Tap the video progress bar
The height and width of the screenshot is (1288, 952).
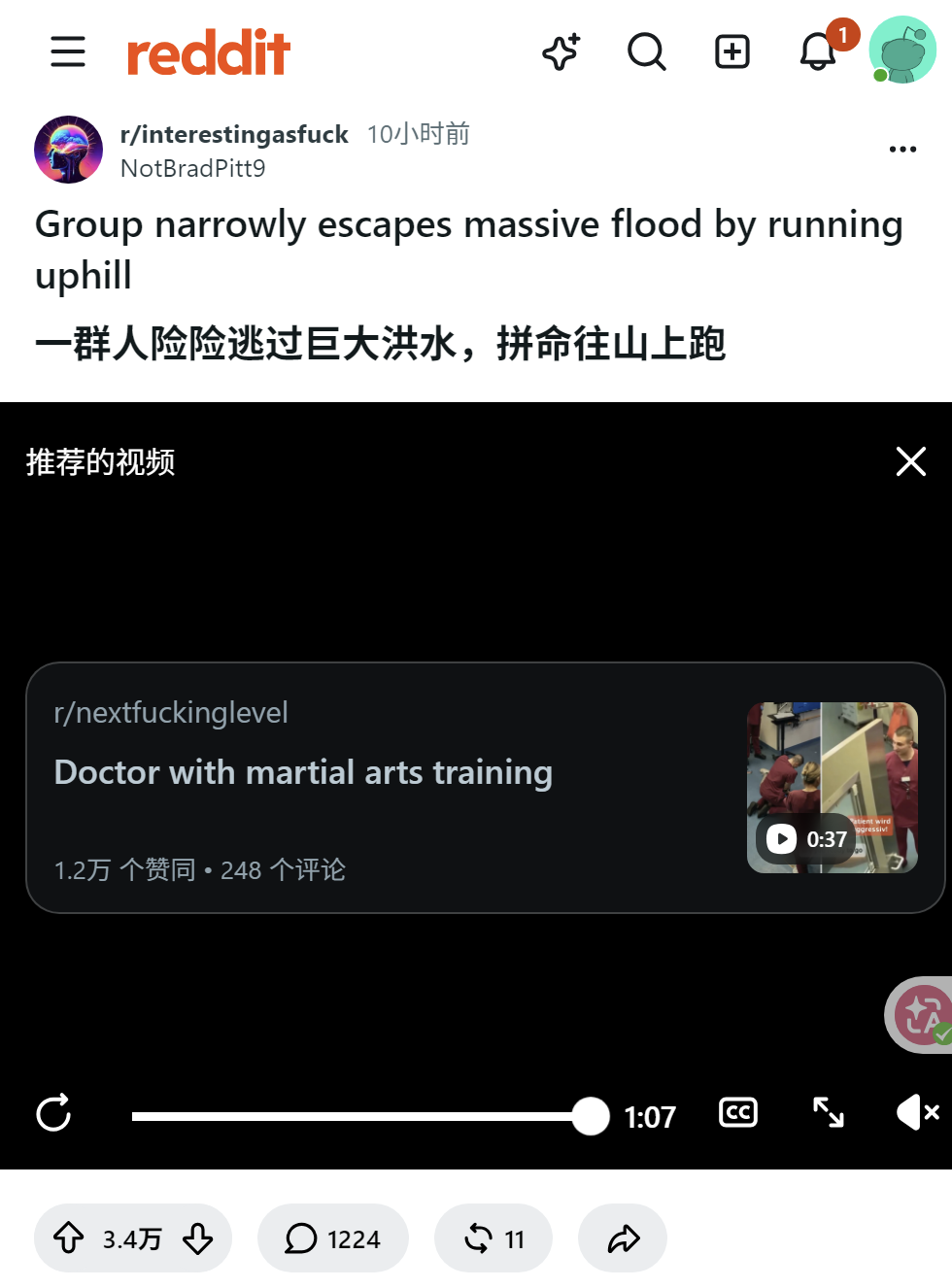click(370, 1116)
